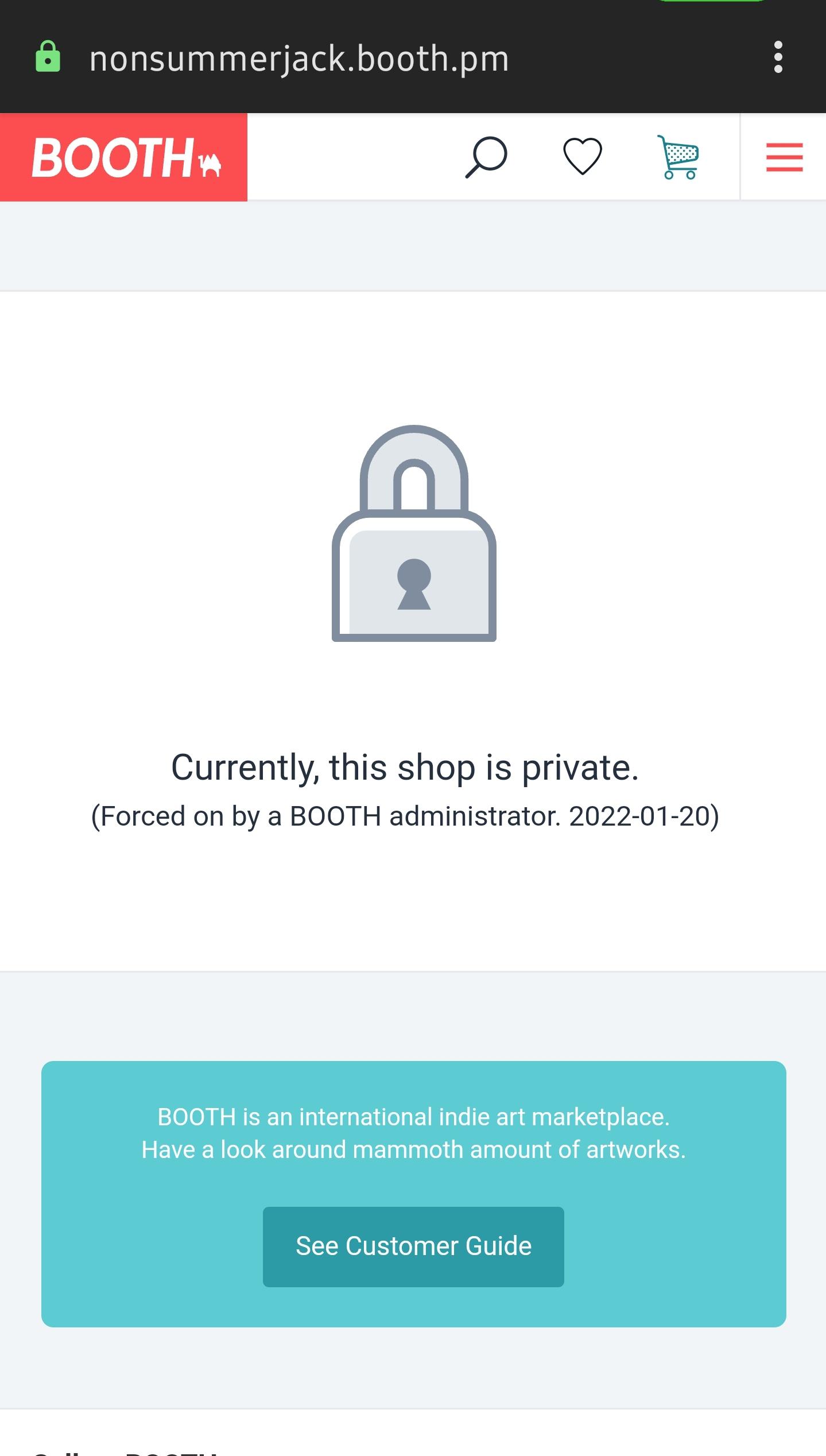This screenshot has width=826, height=1456.
Task: Open the search magnifier icon
Action: coord(486,157)
